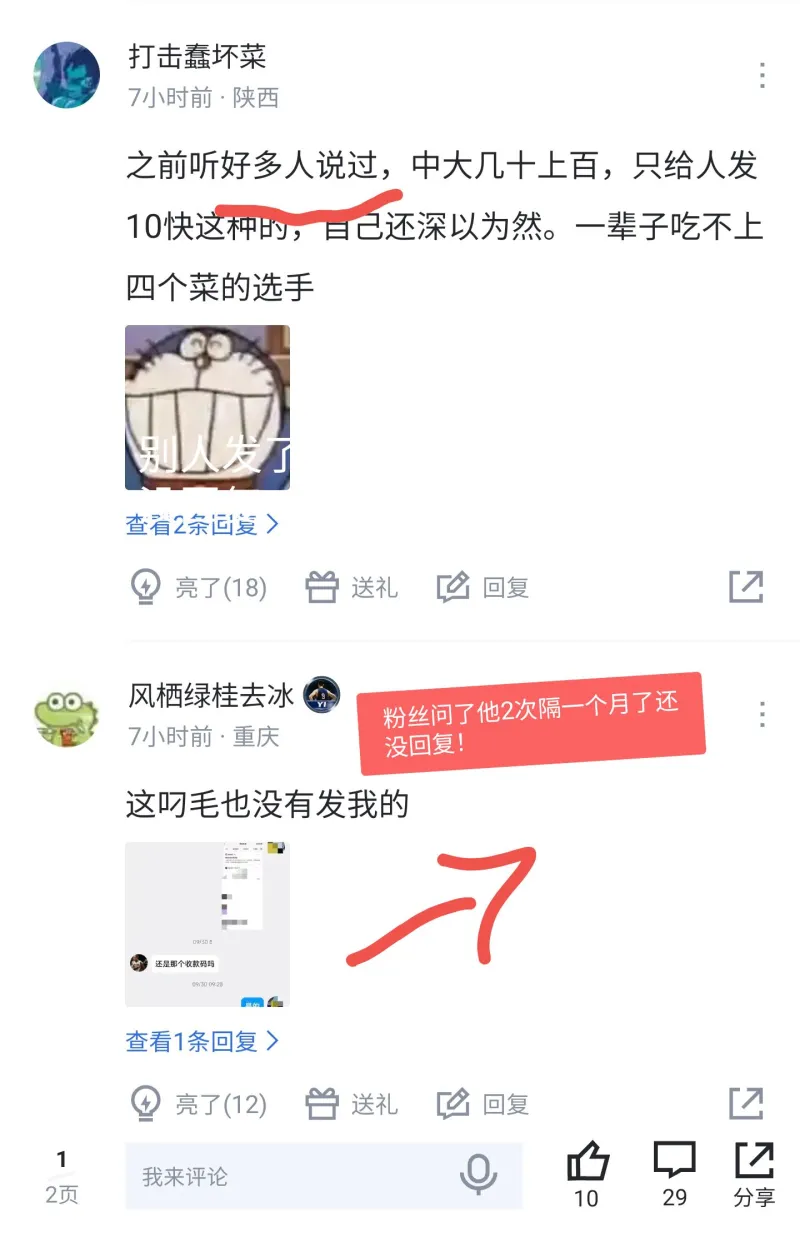Share 风栖绿桂去冰's comment
800x1237 pixels.
click(746, 1104)
